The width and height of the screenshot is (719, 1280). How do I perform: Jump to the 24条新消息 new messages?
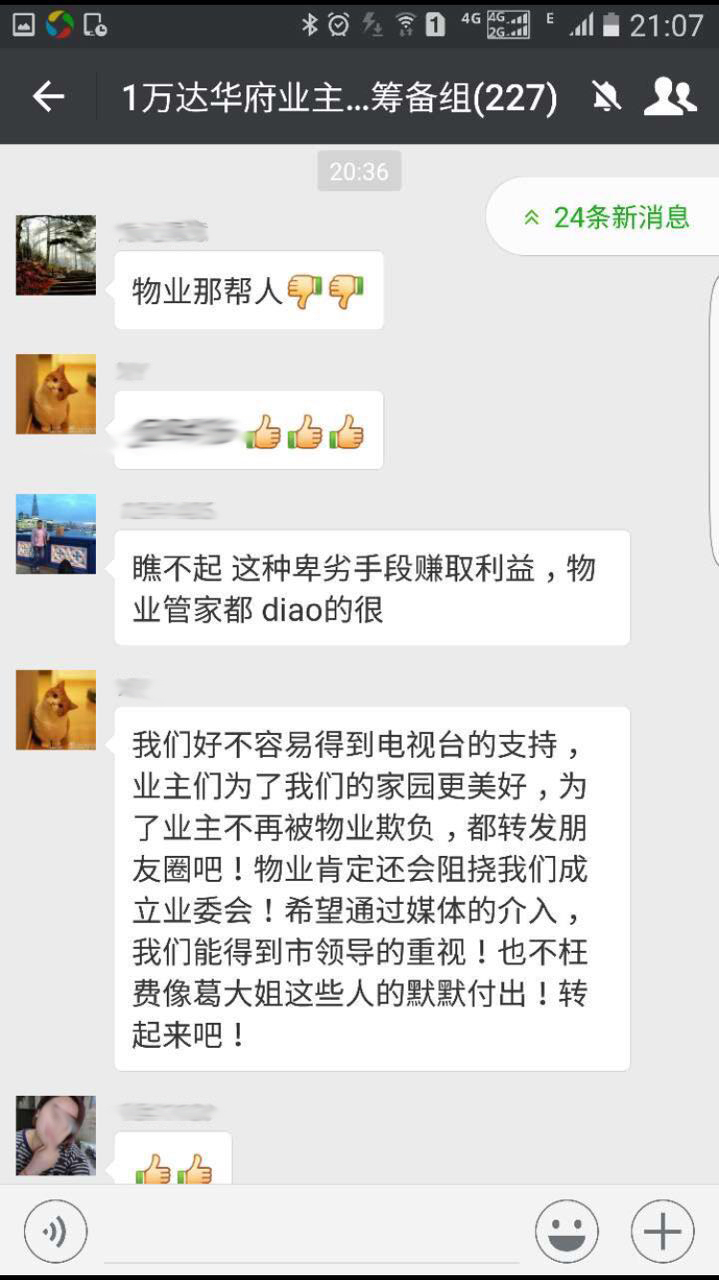click(606, 217)
